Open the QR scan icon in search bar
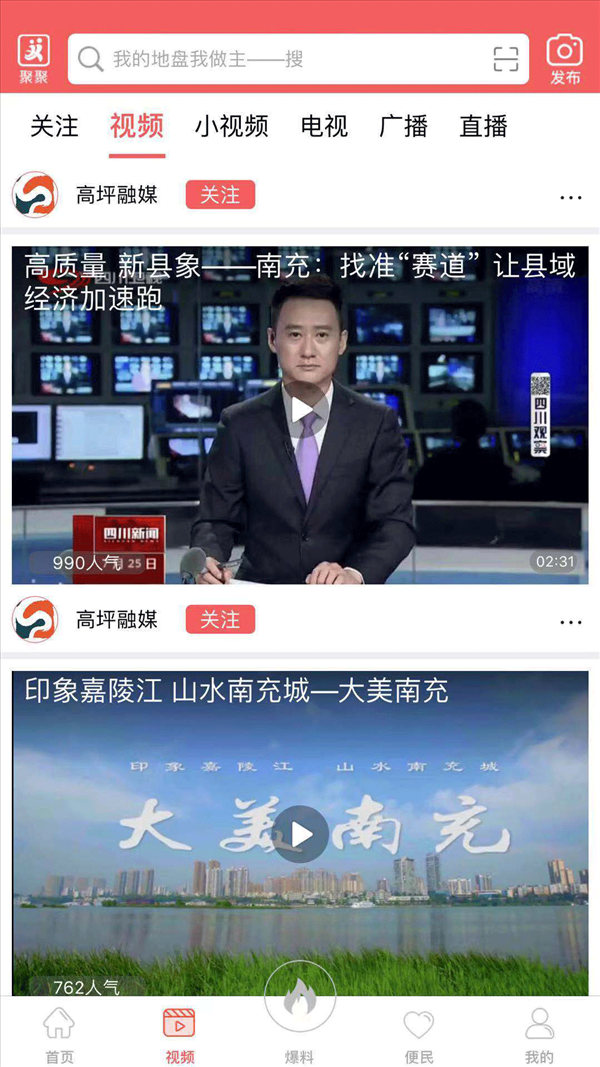This screenshot has width=600, height=1067. point(505,59)
